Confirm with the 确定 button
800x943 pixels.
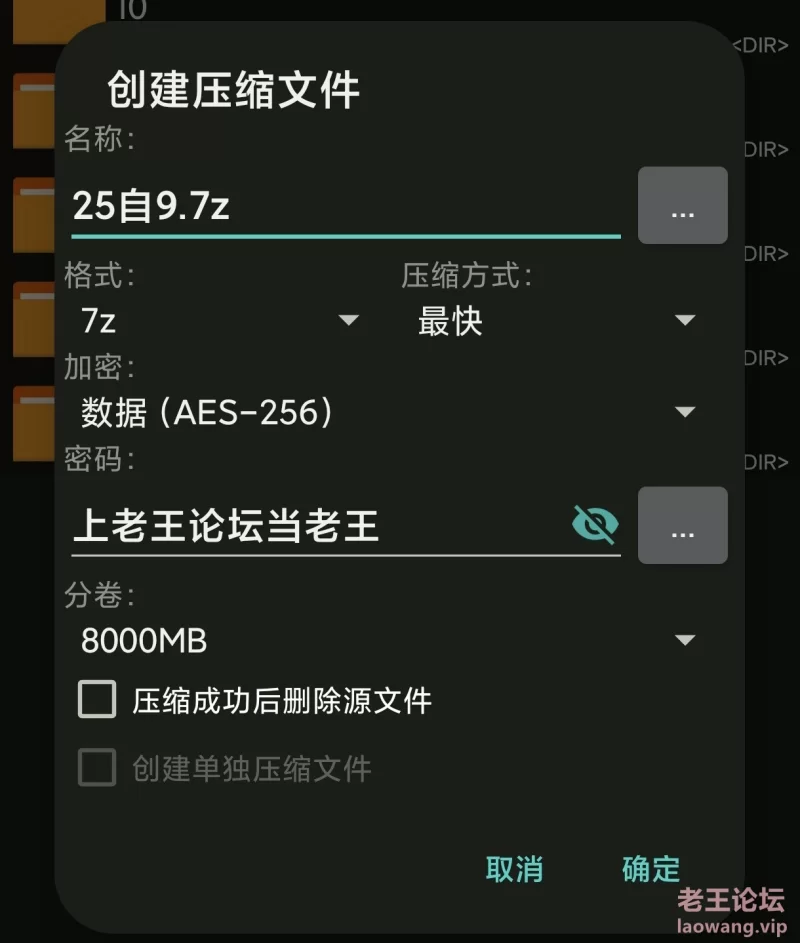click(x=650, y=869)
